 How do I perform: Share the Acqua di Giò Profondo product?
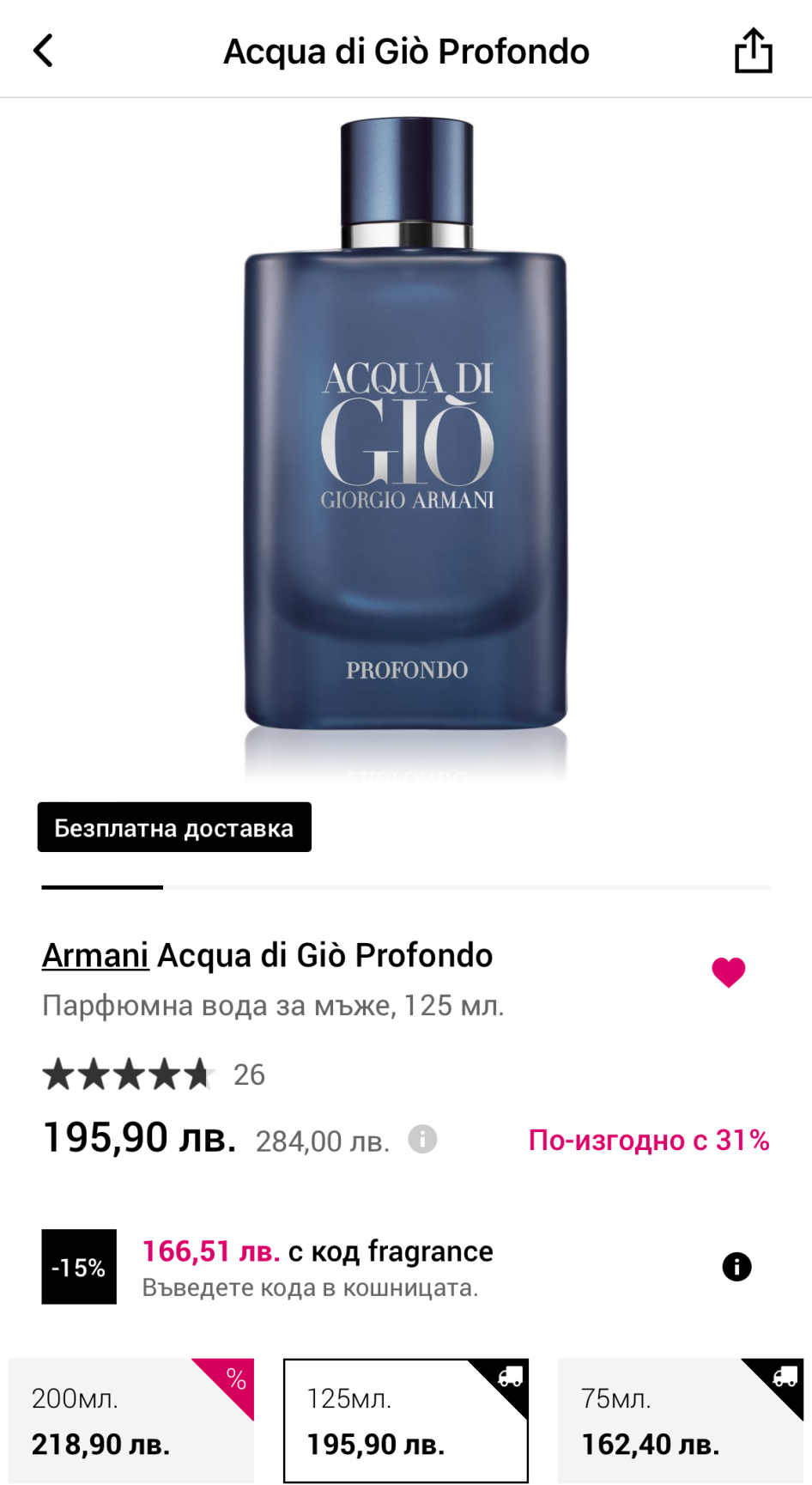(x=753, y=51)
